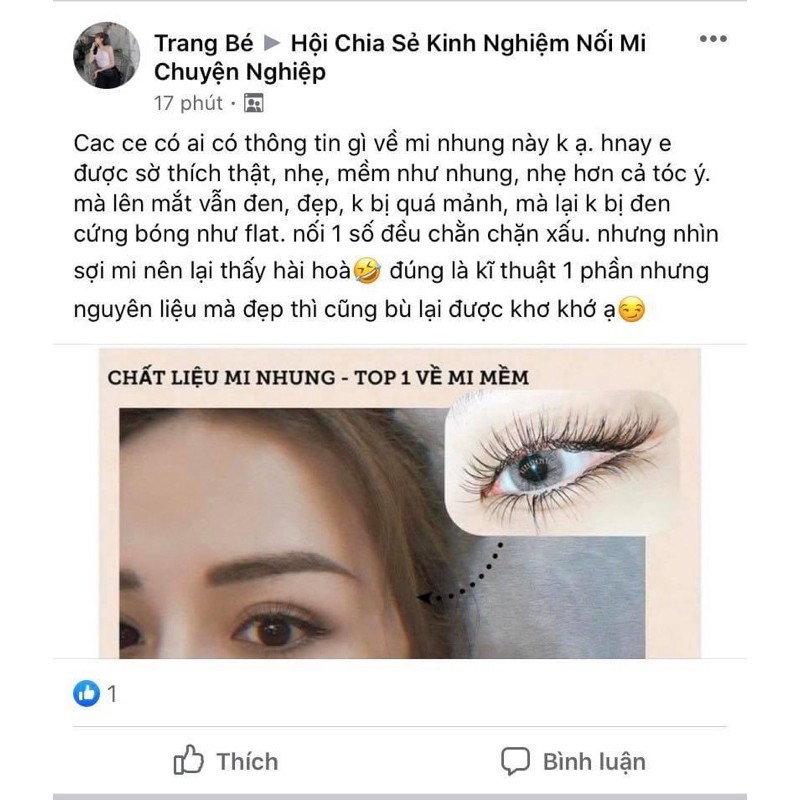Like the post with the Thích button
Viewport: 800px width, 800px height.
pyautogui.click(x=226, y=761)
